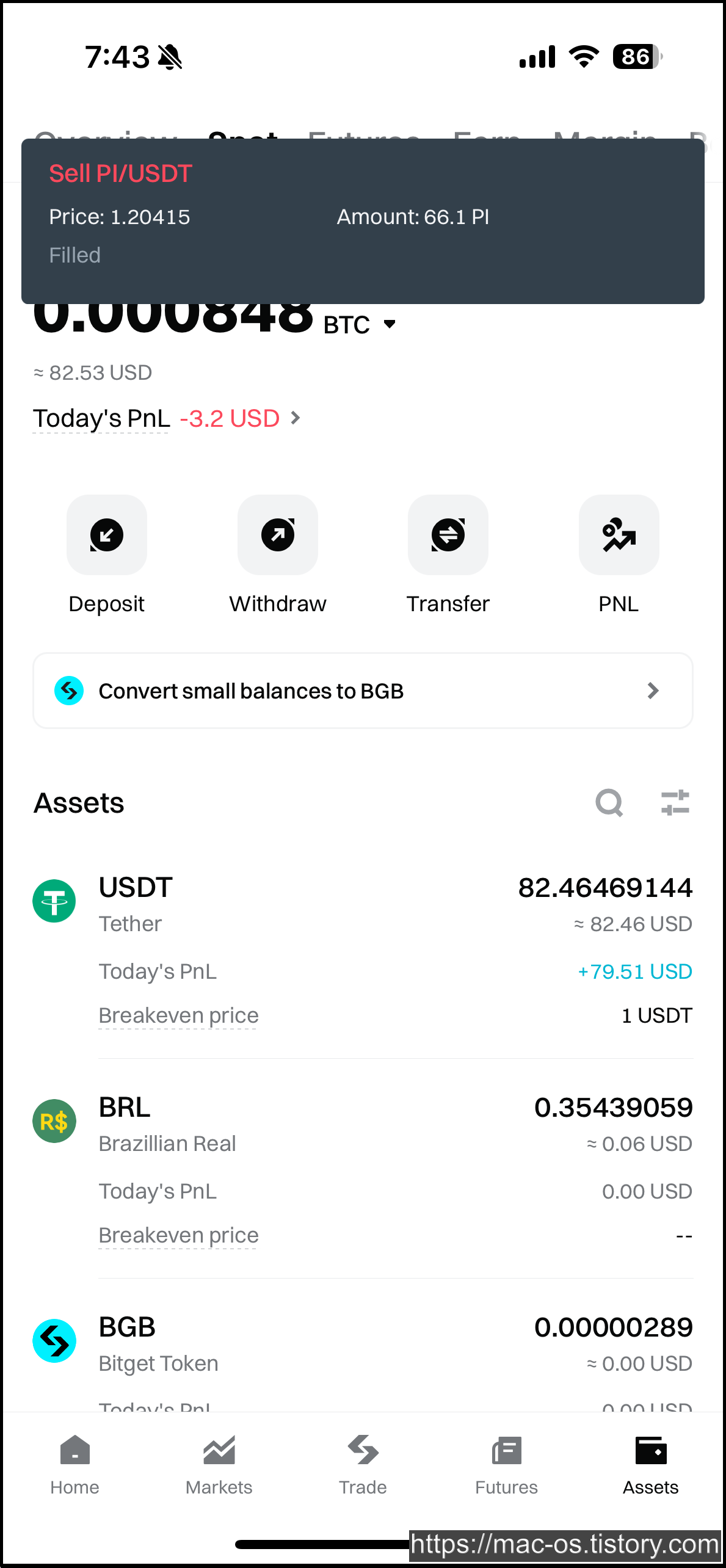Open Today's PnL details

pyautogui.click(x=167, y=419)
